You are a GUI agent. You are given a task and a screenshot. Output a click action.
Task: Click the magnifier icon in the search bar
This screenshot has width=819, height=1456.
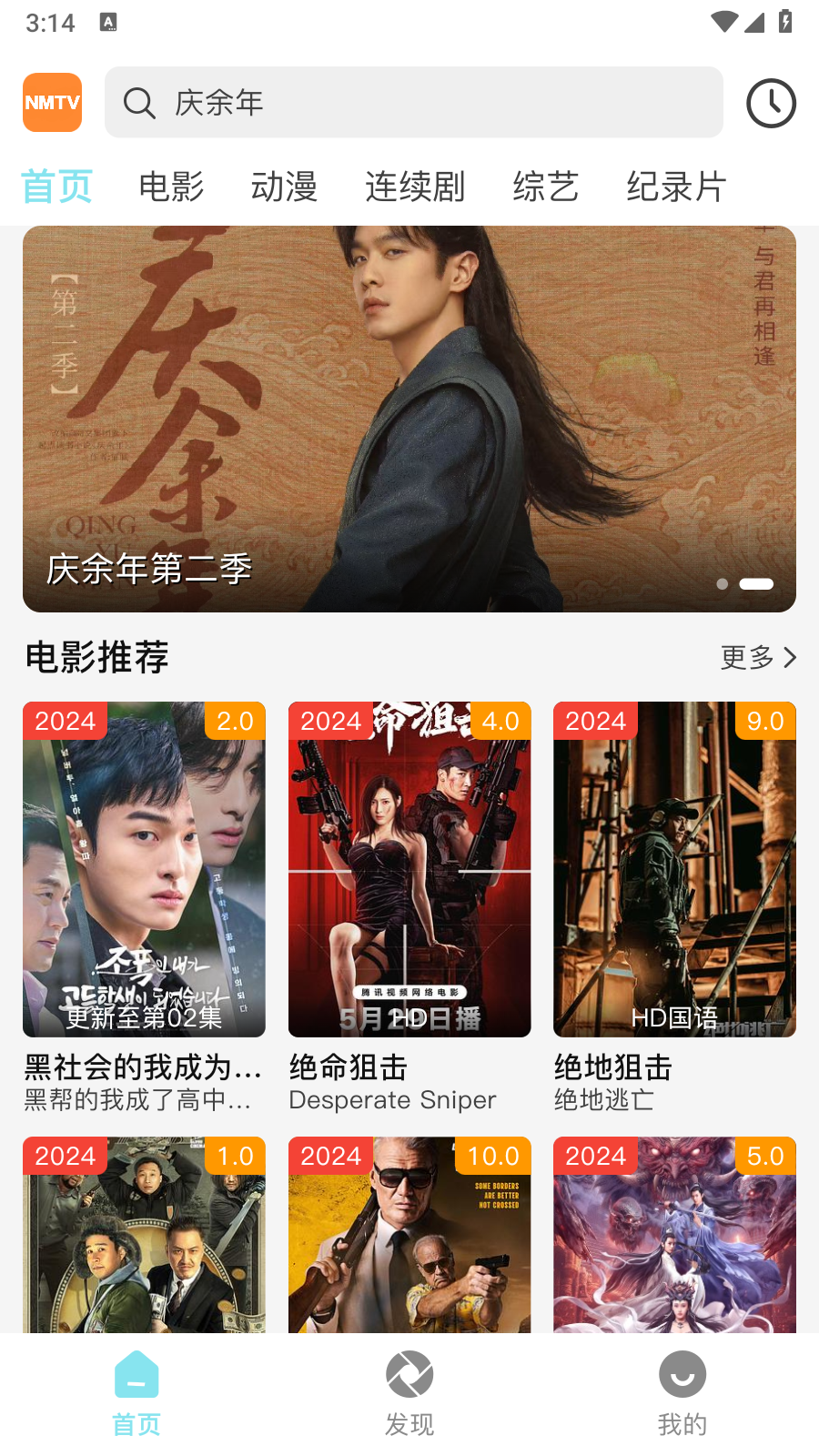click(139, 102)
